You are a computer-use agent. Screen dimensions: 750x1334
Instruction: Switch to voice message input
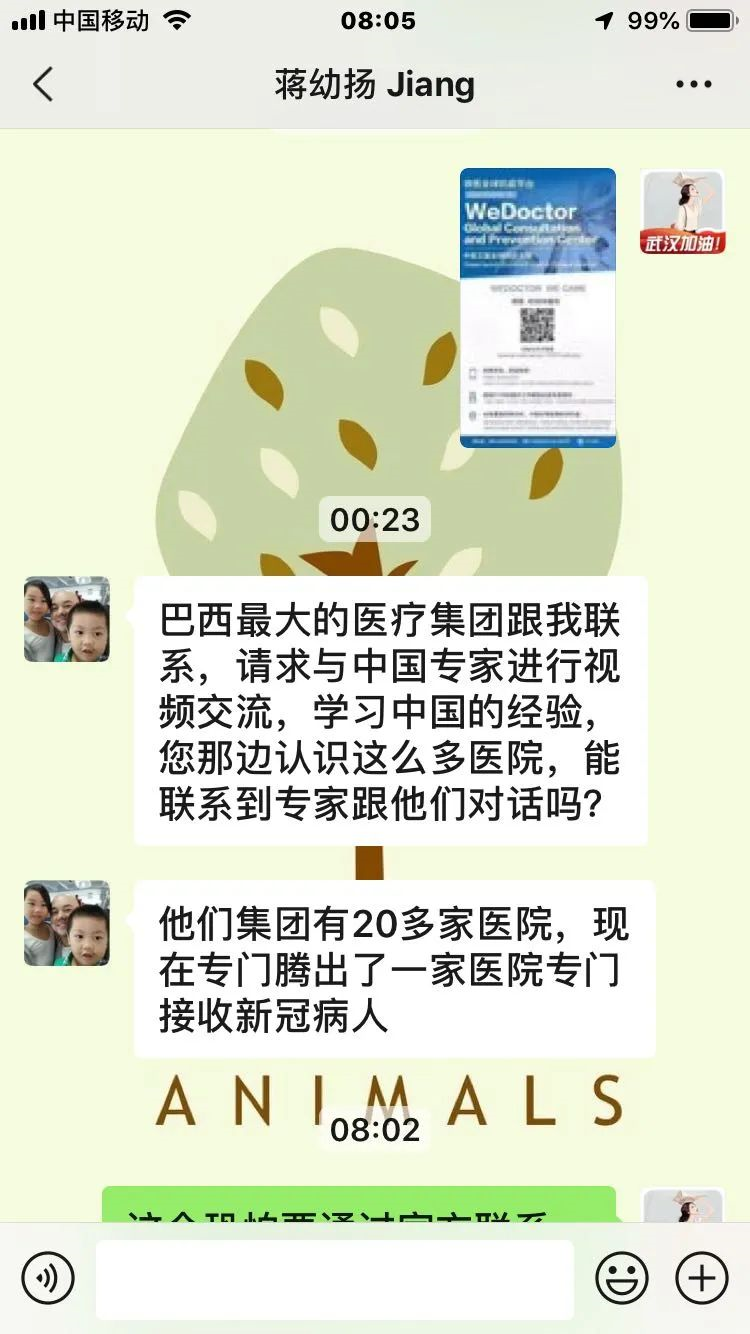click(x=48, y=1277)
